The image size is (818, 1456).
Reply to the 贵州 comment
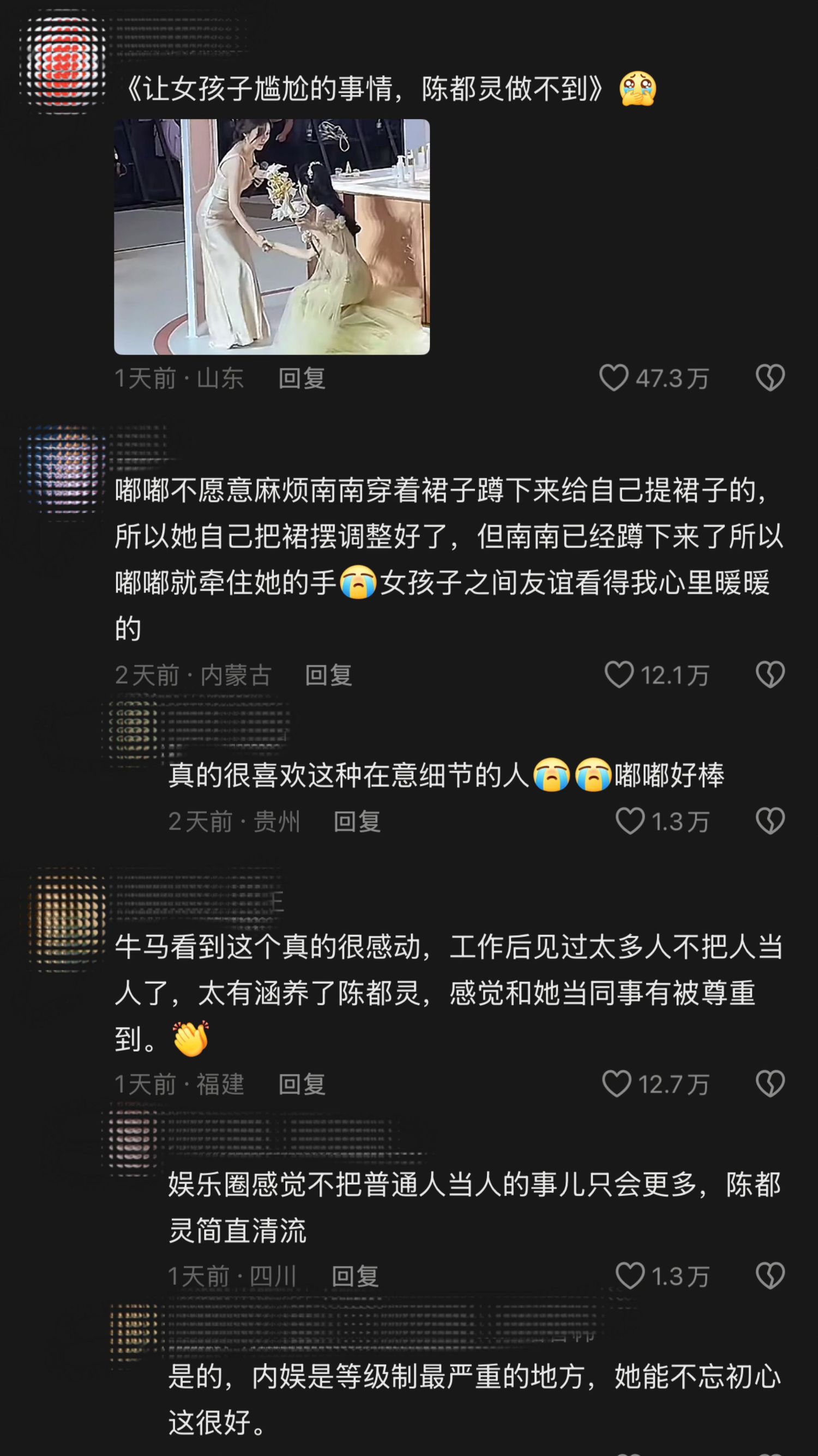pos(357,821)
